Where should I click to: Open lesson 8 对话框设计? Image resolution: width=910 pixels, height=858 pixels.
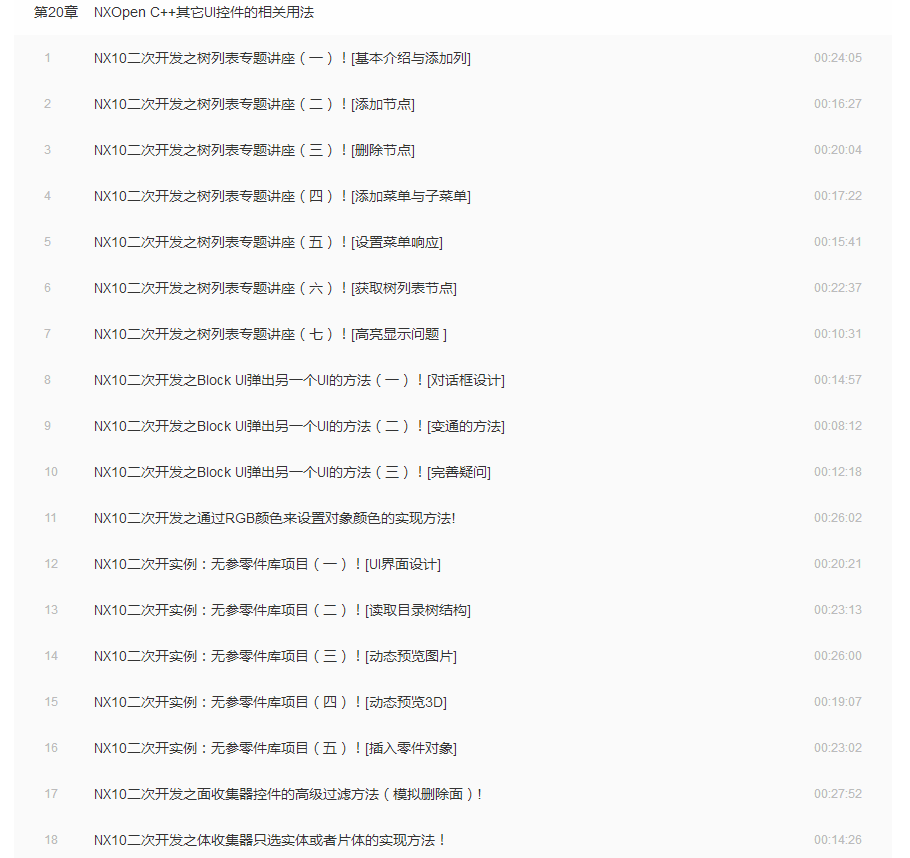pos(299,380)
